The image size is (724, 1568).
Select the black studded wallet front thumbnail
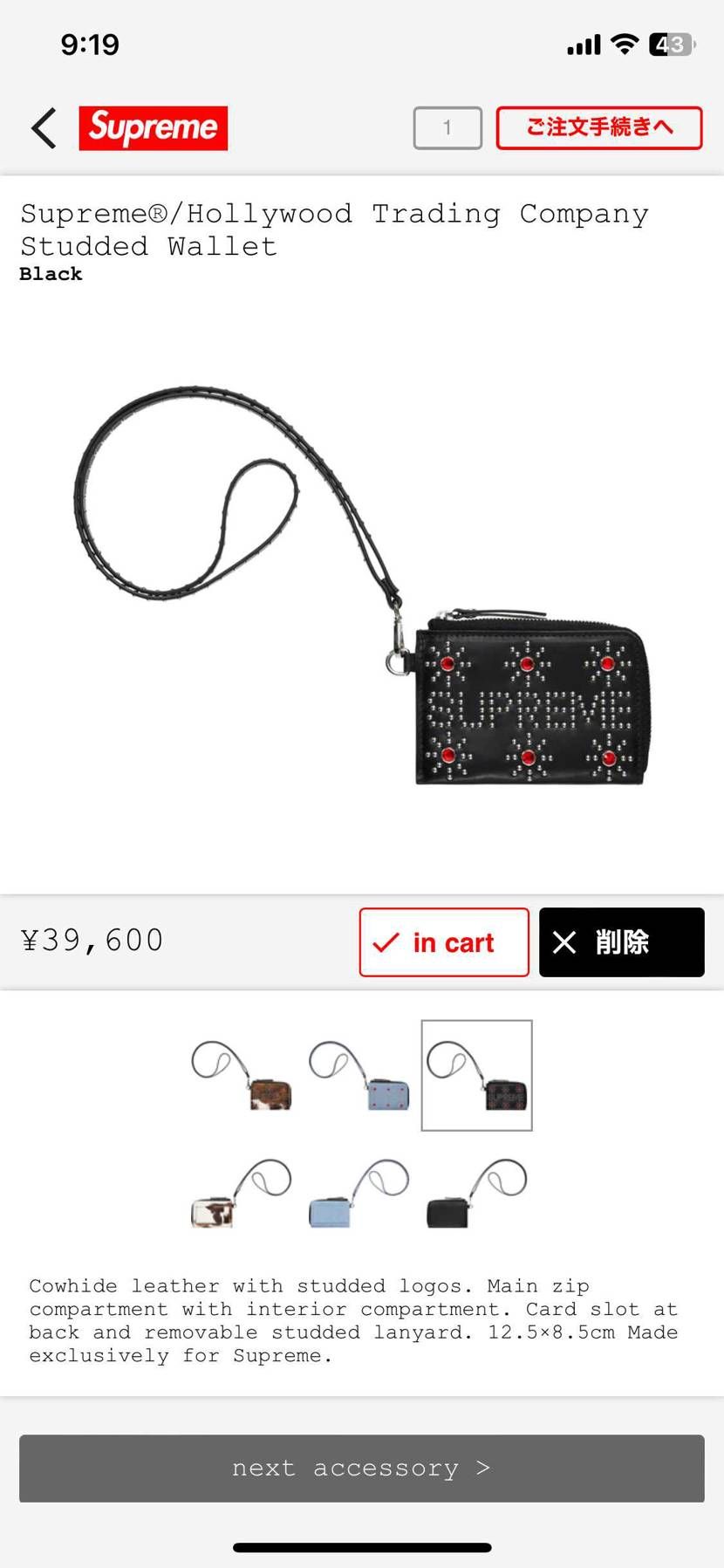476,1075
